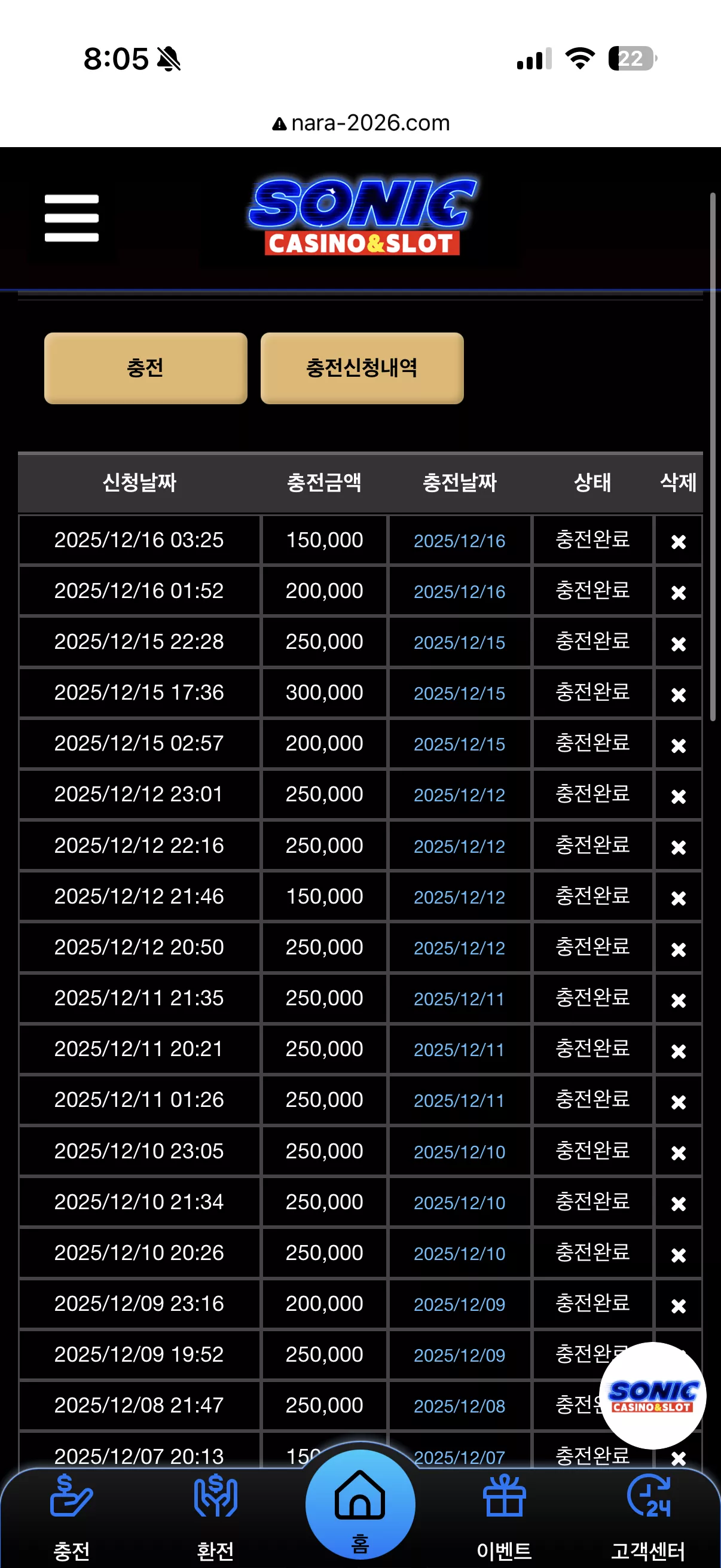Switch to the 환전 tab
Screen dimensions: 721x1568
click(215, 1517)
